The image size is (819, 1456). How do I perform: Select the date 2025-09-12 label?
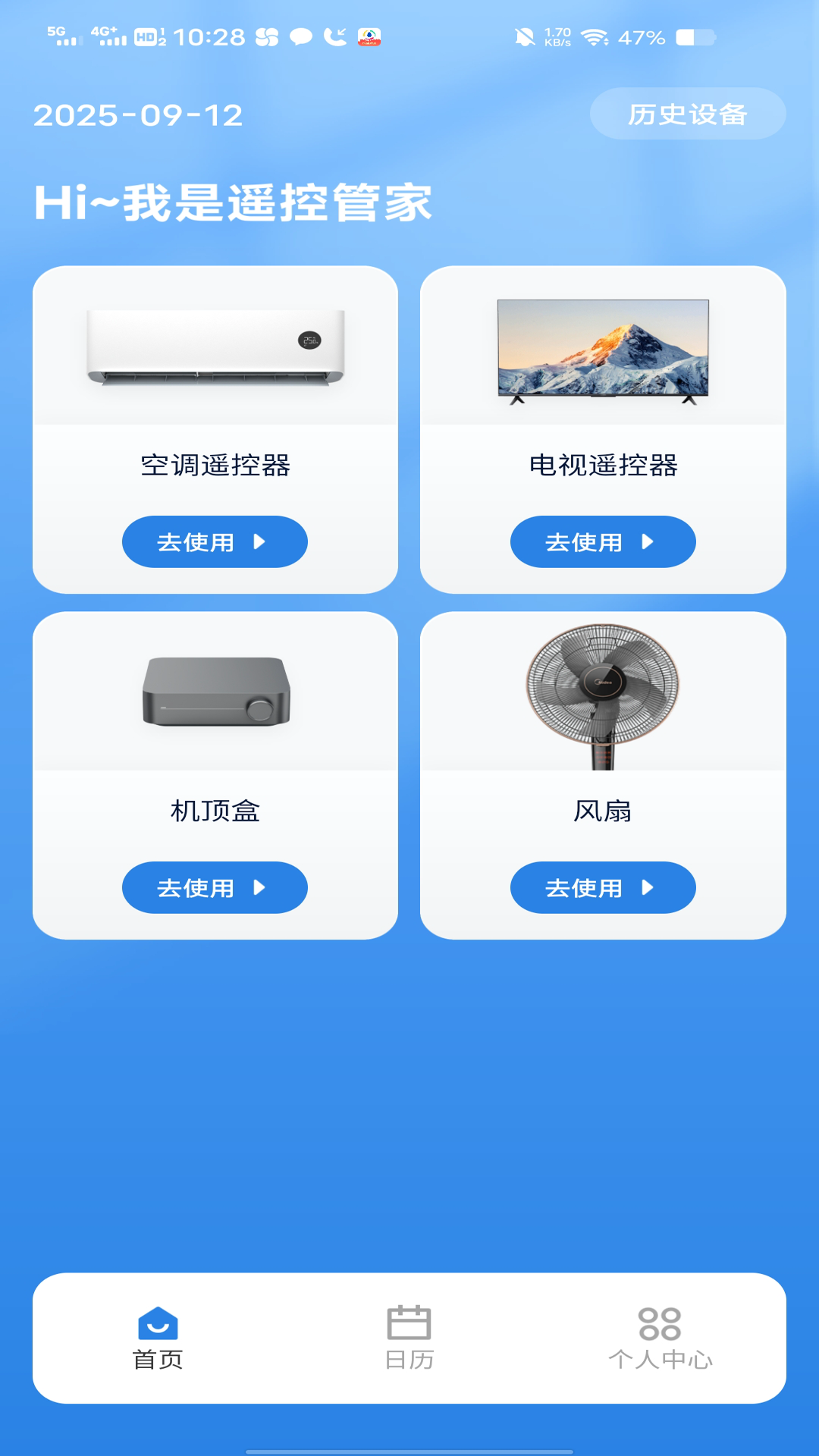click(x=138, y=115)
